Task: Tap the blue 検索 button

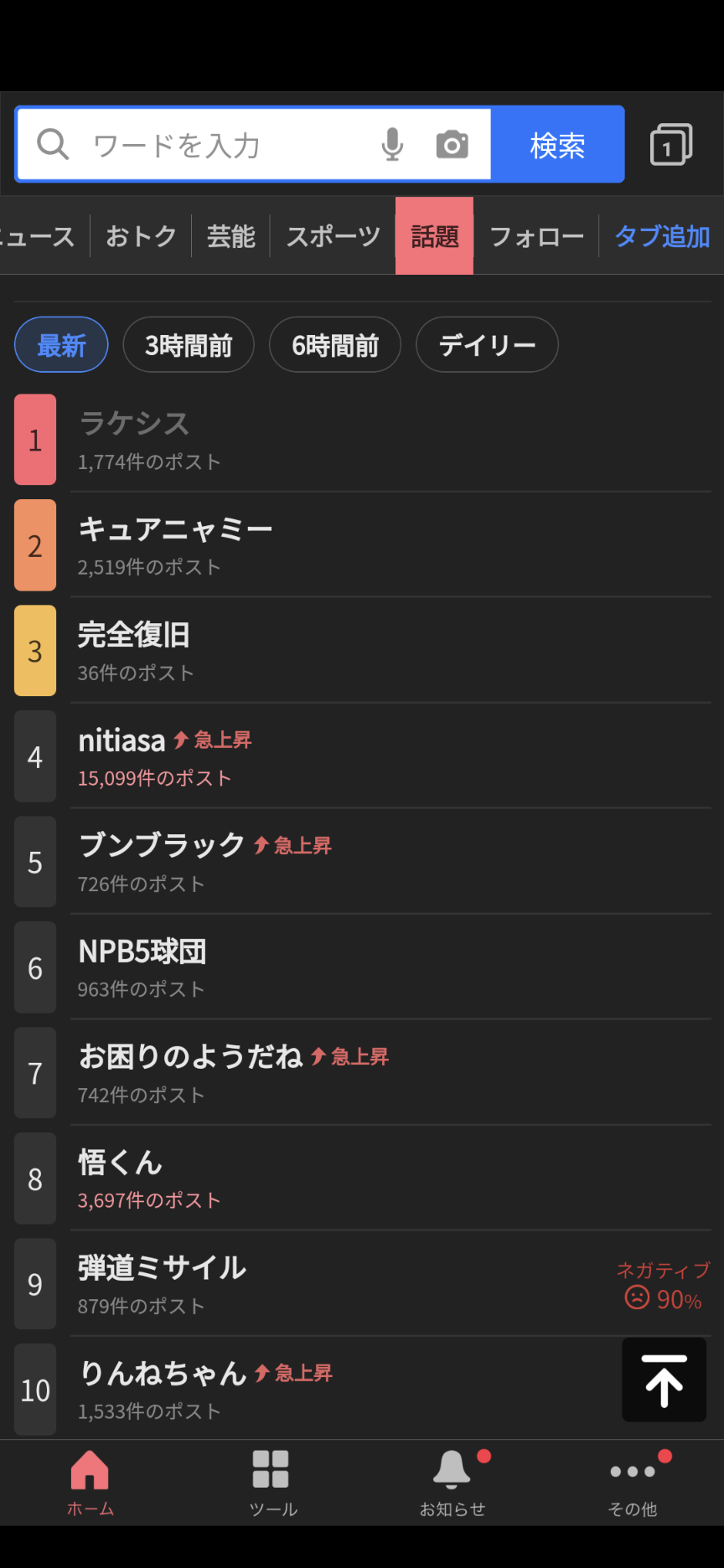Action: [557, 145]
